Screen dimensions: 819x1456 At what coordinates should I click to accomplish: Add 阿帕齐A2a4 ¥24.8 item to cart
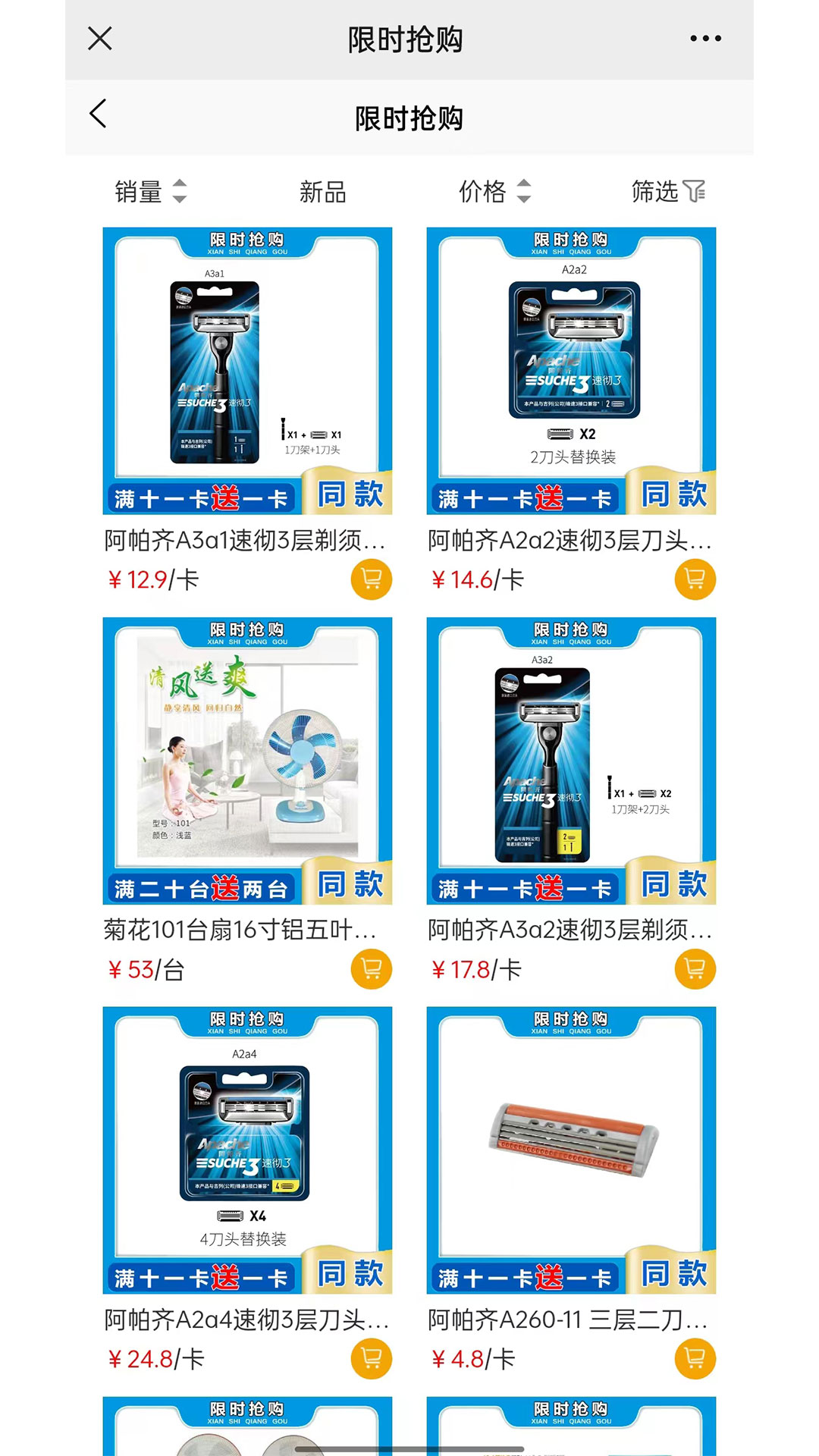click(372, 1359)
